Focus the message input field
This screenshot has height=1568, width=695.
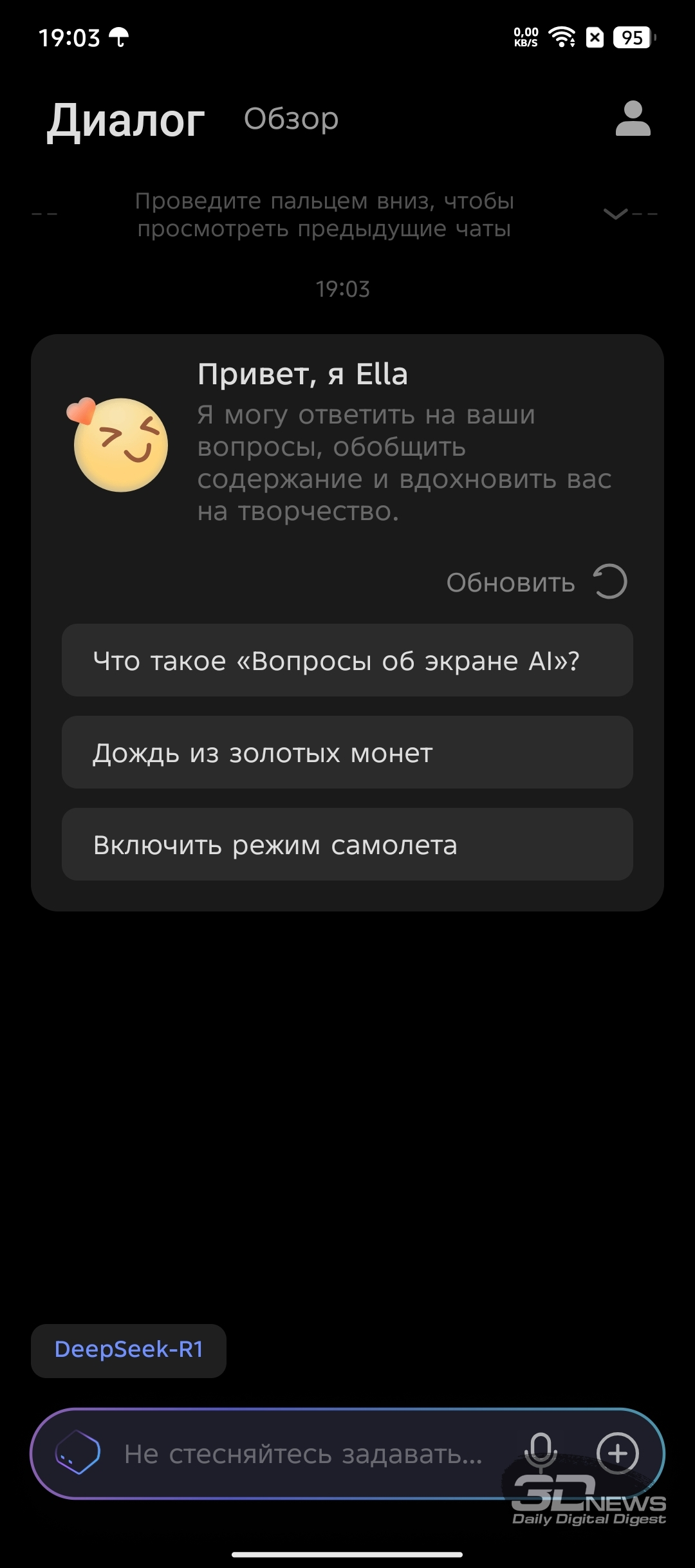(x=303, y=1453)
